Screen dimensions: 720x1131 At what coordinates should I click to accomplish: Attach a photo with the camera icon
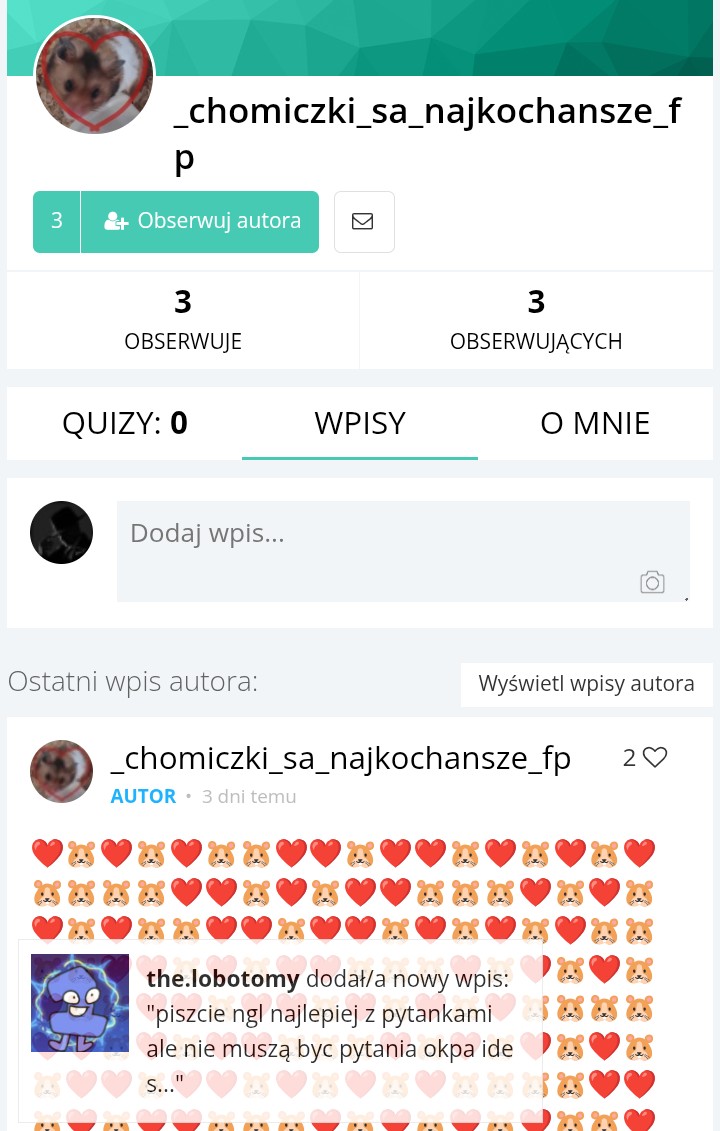coord(652,582)
